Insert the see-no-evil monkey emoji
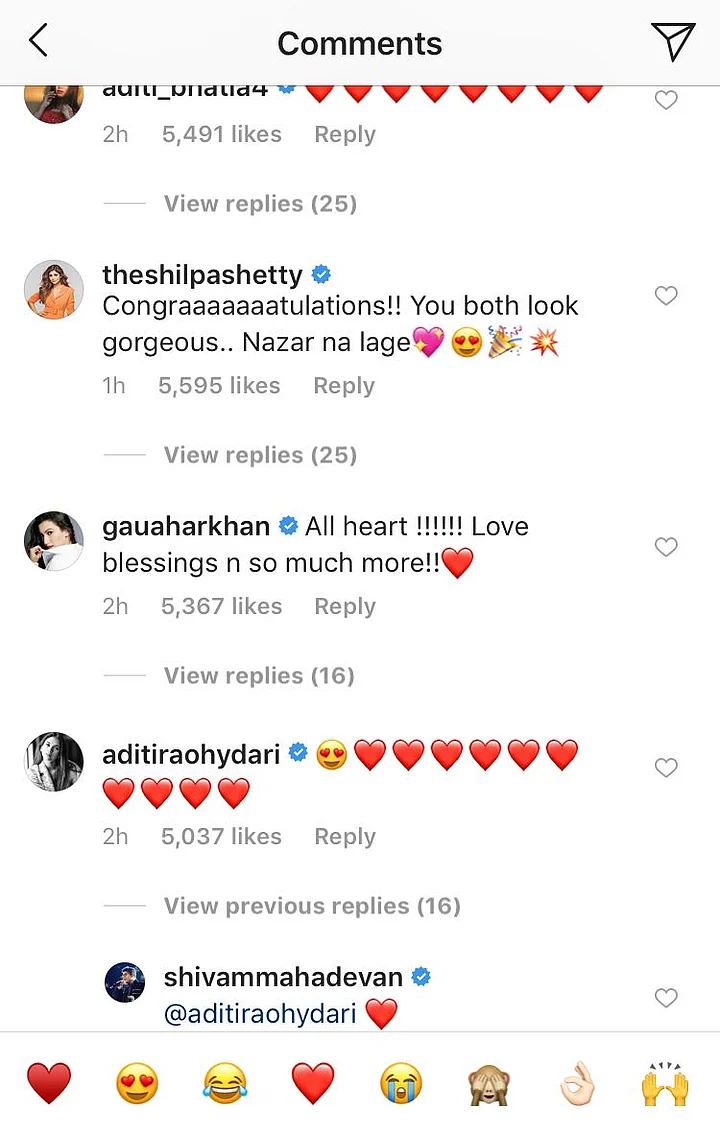 click(489, 1084)
